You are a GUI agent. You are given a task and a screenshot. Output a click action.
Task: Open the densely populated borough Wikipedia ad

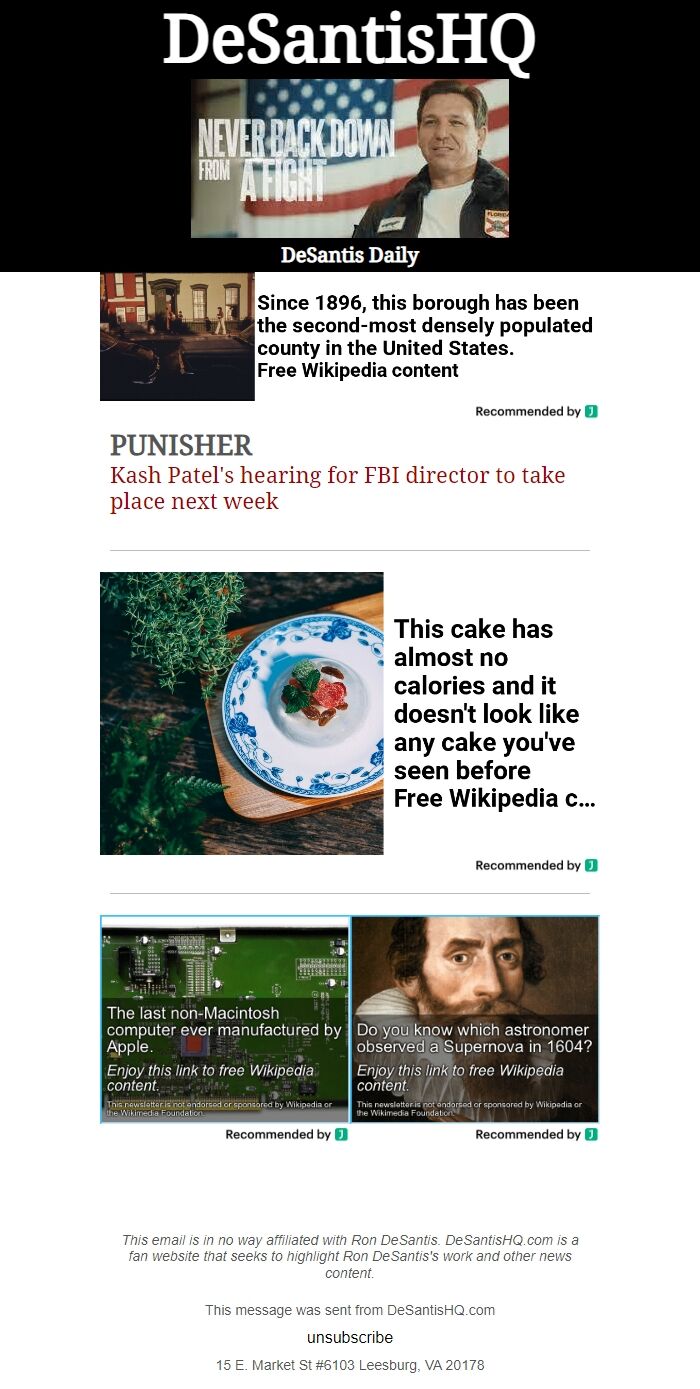pyautogui.click(x=349, y=336)
